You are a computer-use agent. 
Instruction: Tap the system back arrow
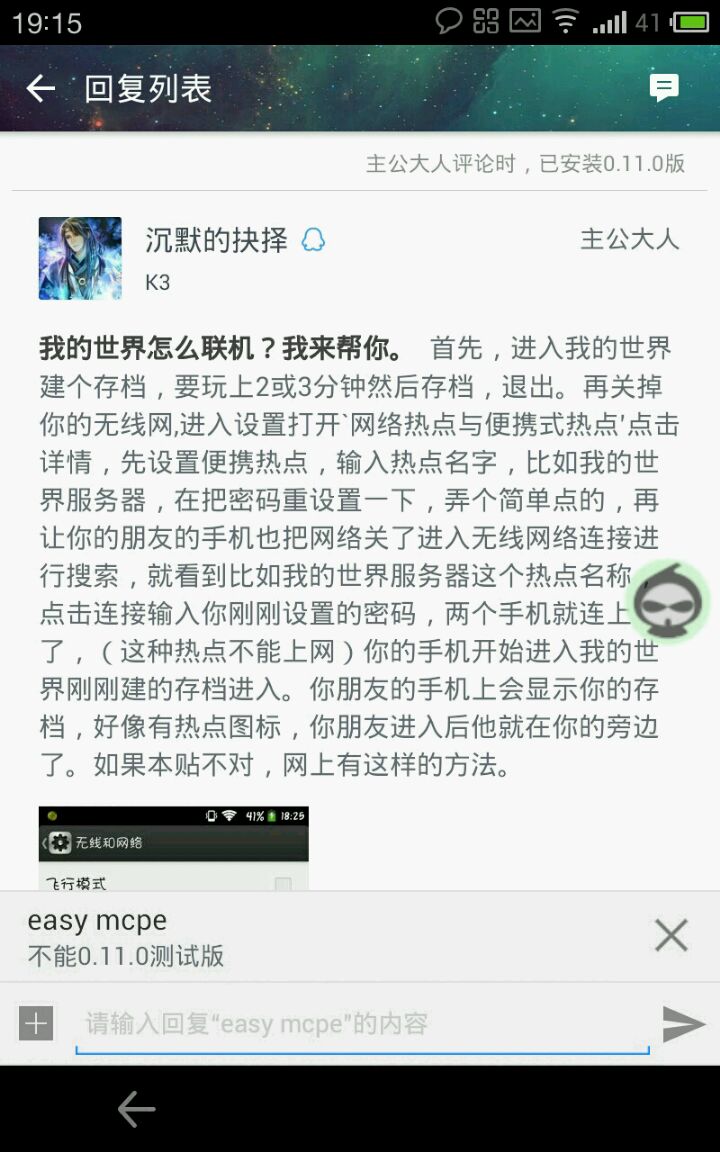[x=136, y=1109]
